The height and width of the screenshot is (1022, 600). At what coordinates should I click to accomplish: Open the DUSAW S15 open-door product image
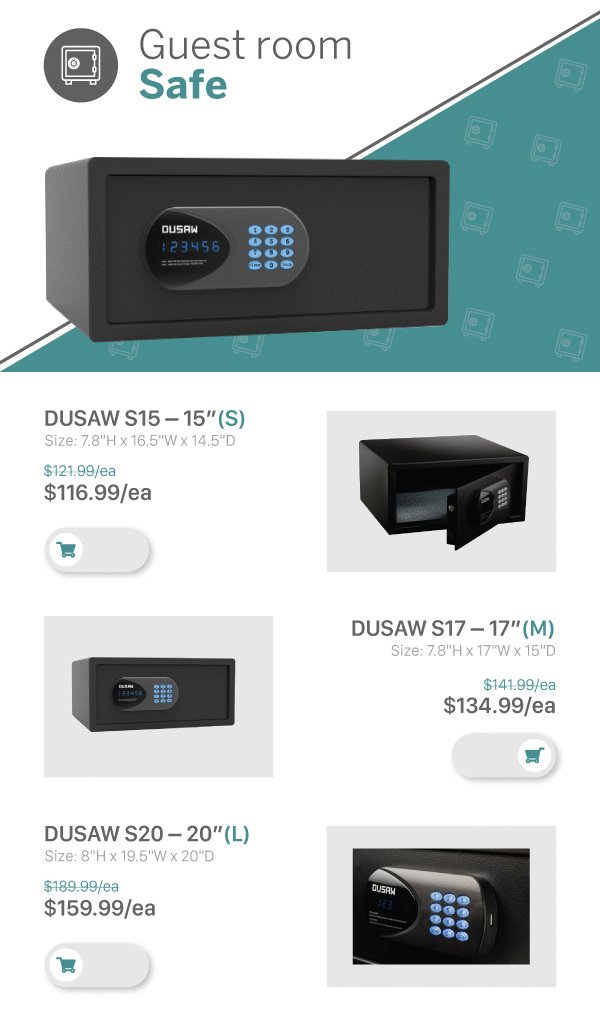coord(441,491)
